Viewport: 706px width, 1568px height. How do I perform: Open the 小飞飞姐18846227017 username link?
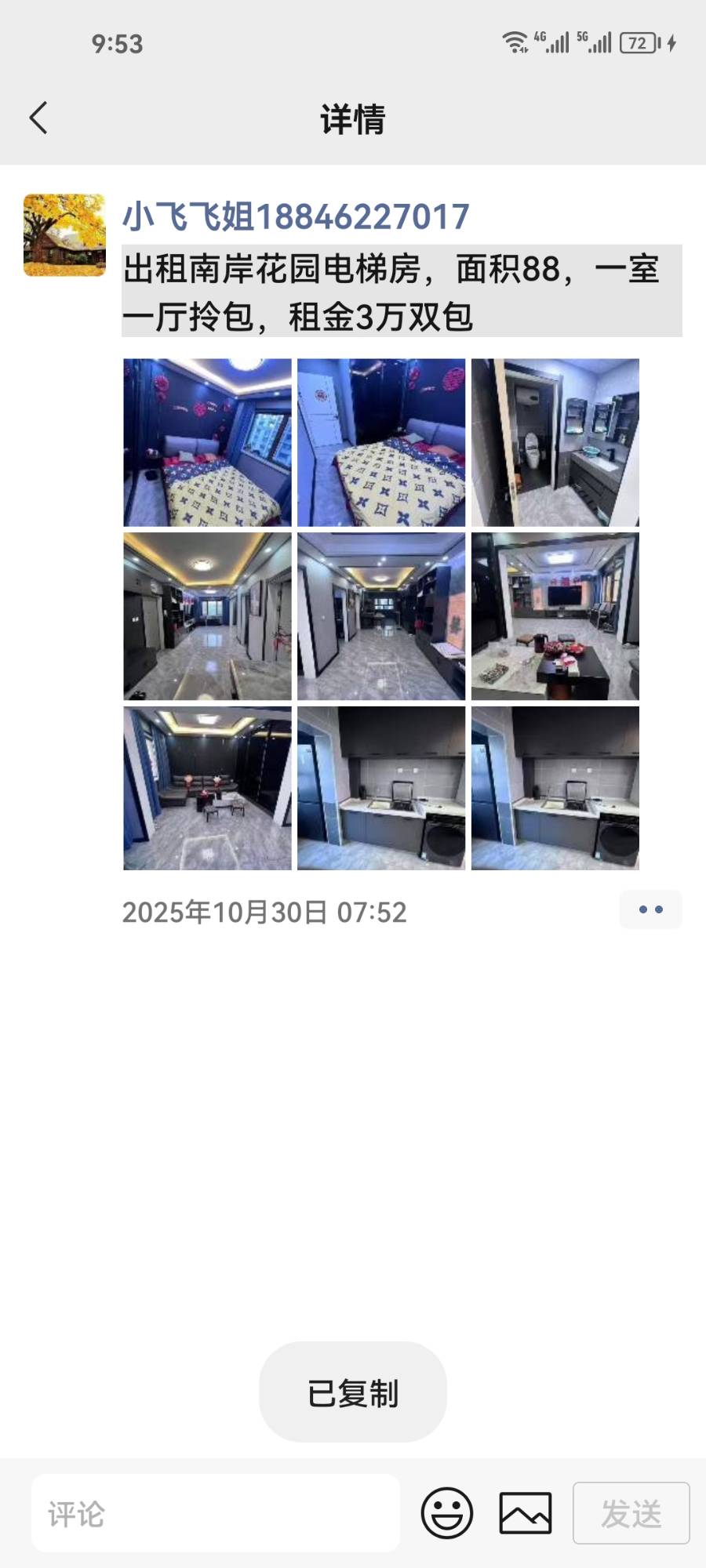pos(296,217)
